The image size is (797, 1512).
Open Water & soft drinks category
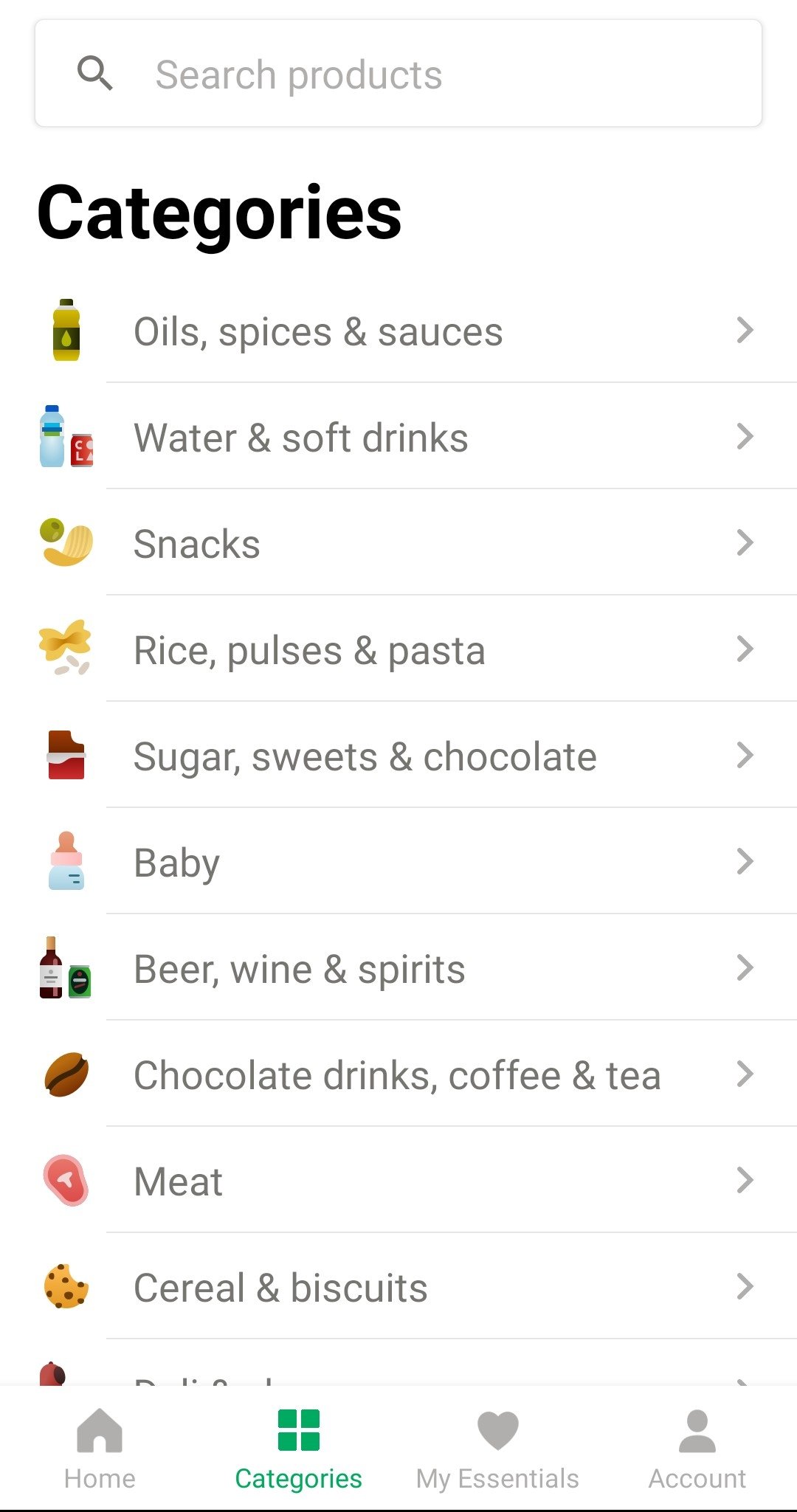(x=398, y=437)
